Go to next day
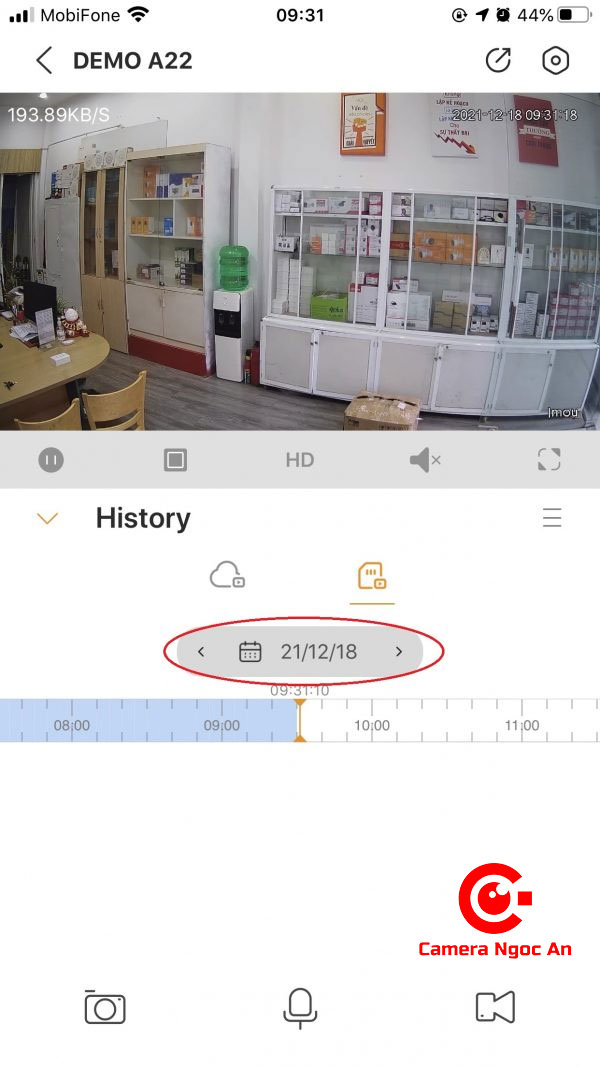600x1067 pixels. point(398,652)
